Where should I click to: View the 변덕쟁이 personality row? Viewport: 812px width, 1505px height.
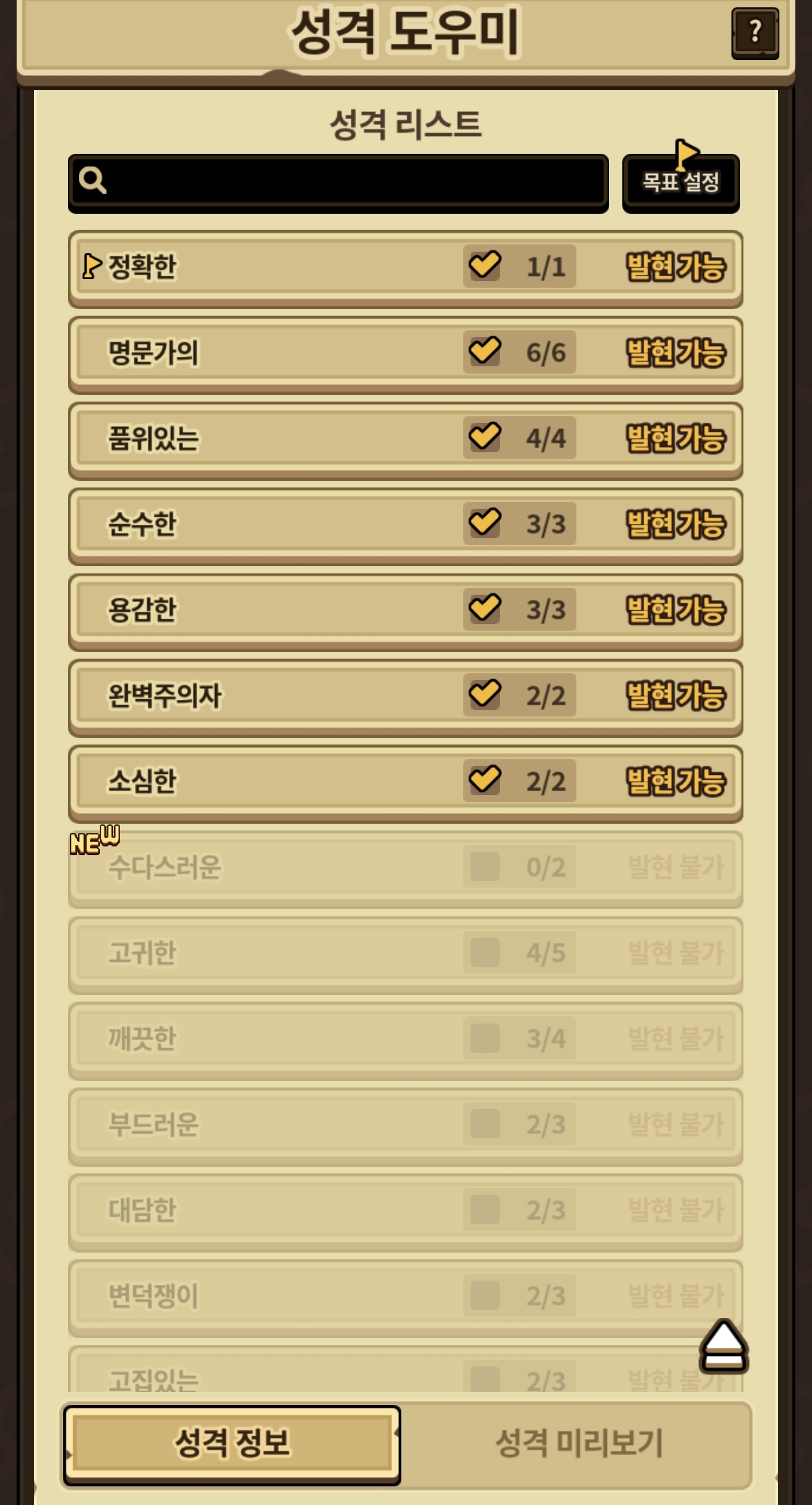pos(405,1295)
